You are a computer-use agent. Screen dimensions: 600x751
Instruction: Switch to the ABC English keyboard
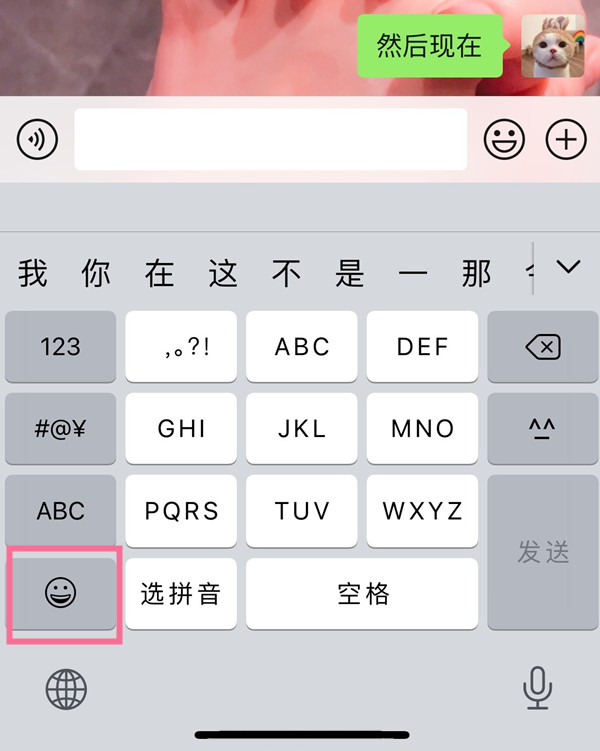coord(60,511)
